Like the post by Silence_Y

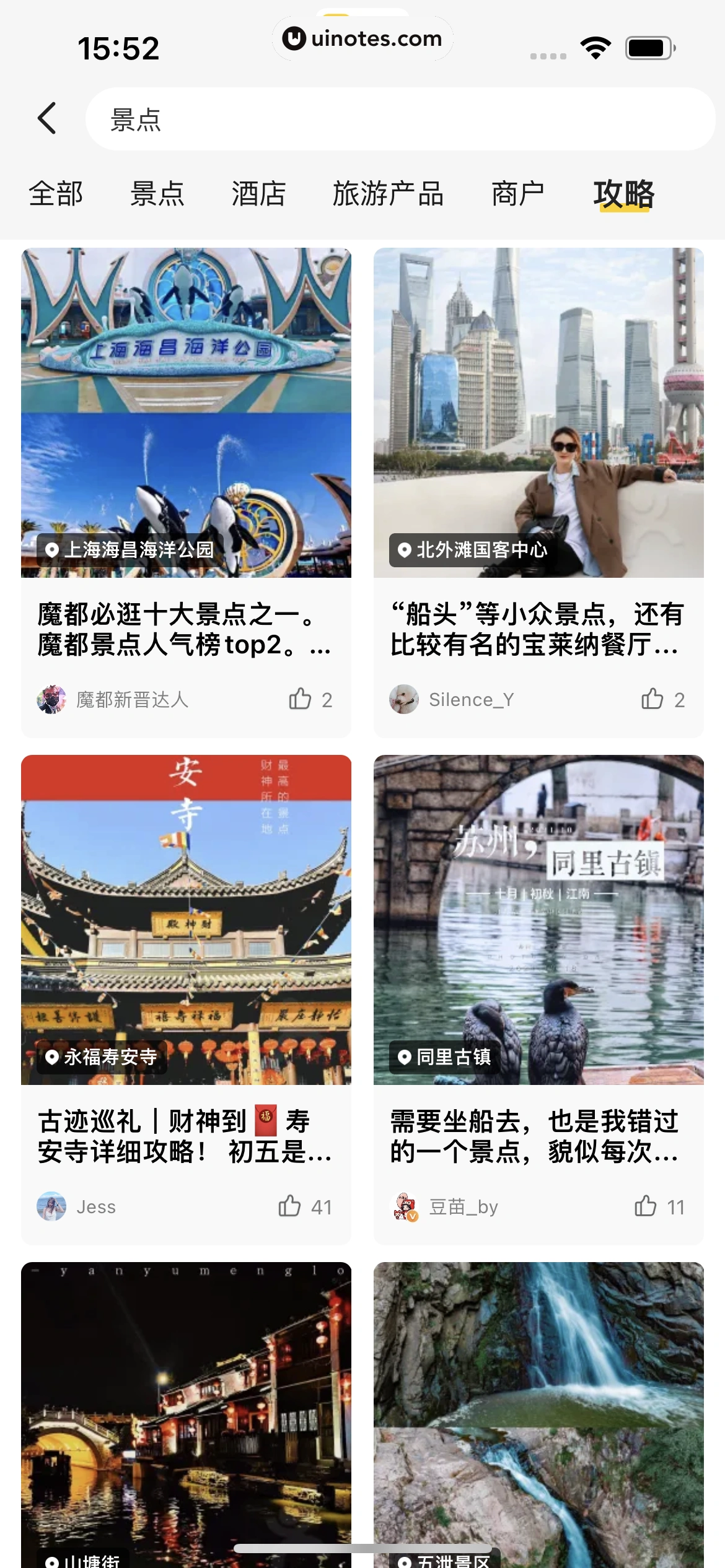652,699
